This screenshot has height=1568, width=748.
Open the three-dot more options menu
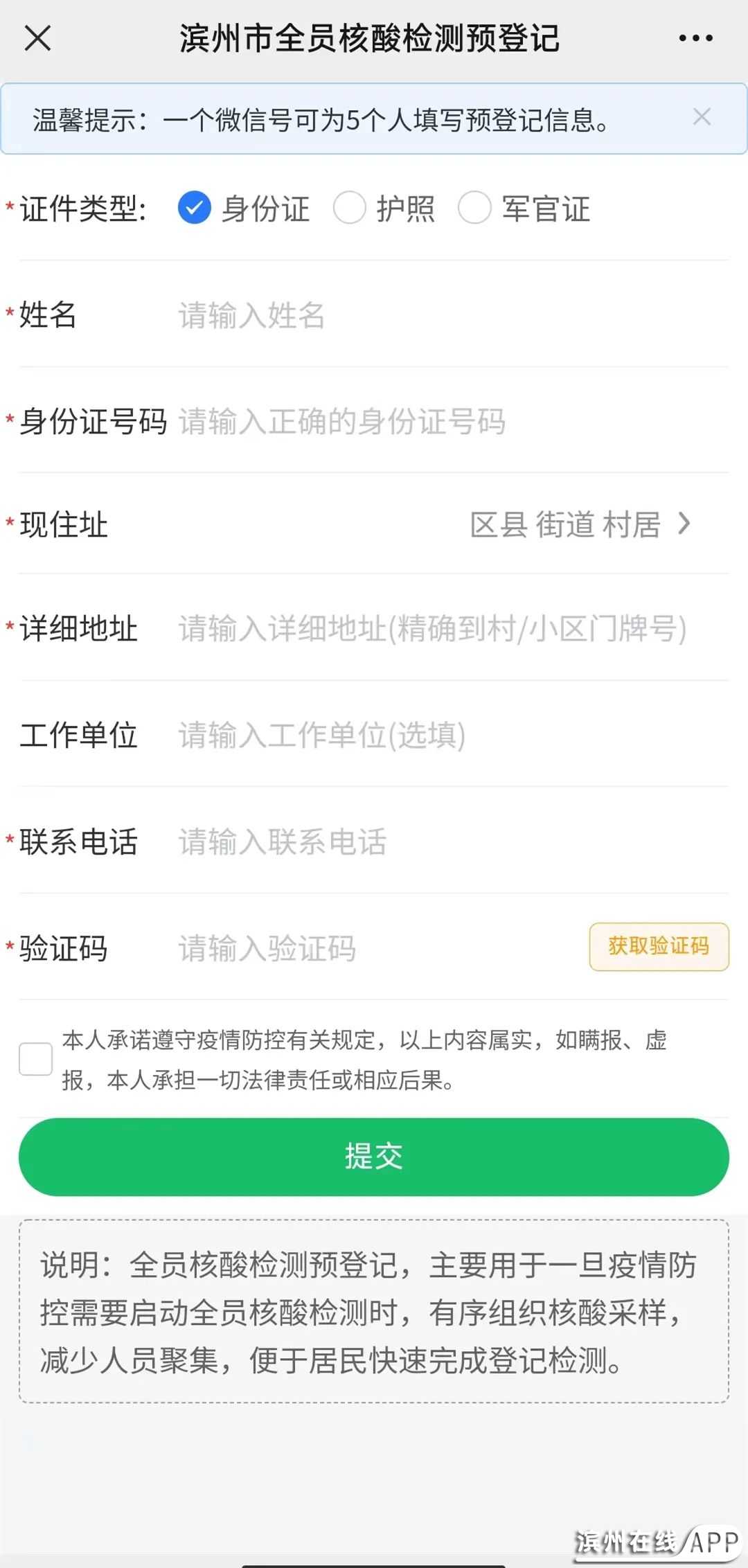click(x=695, y=38)
